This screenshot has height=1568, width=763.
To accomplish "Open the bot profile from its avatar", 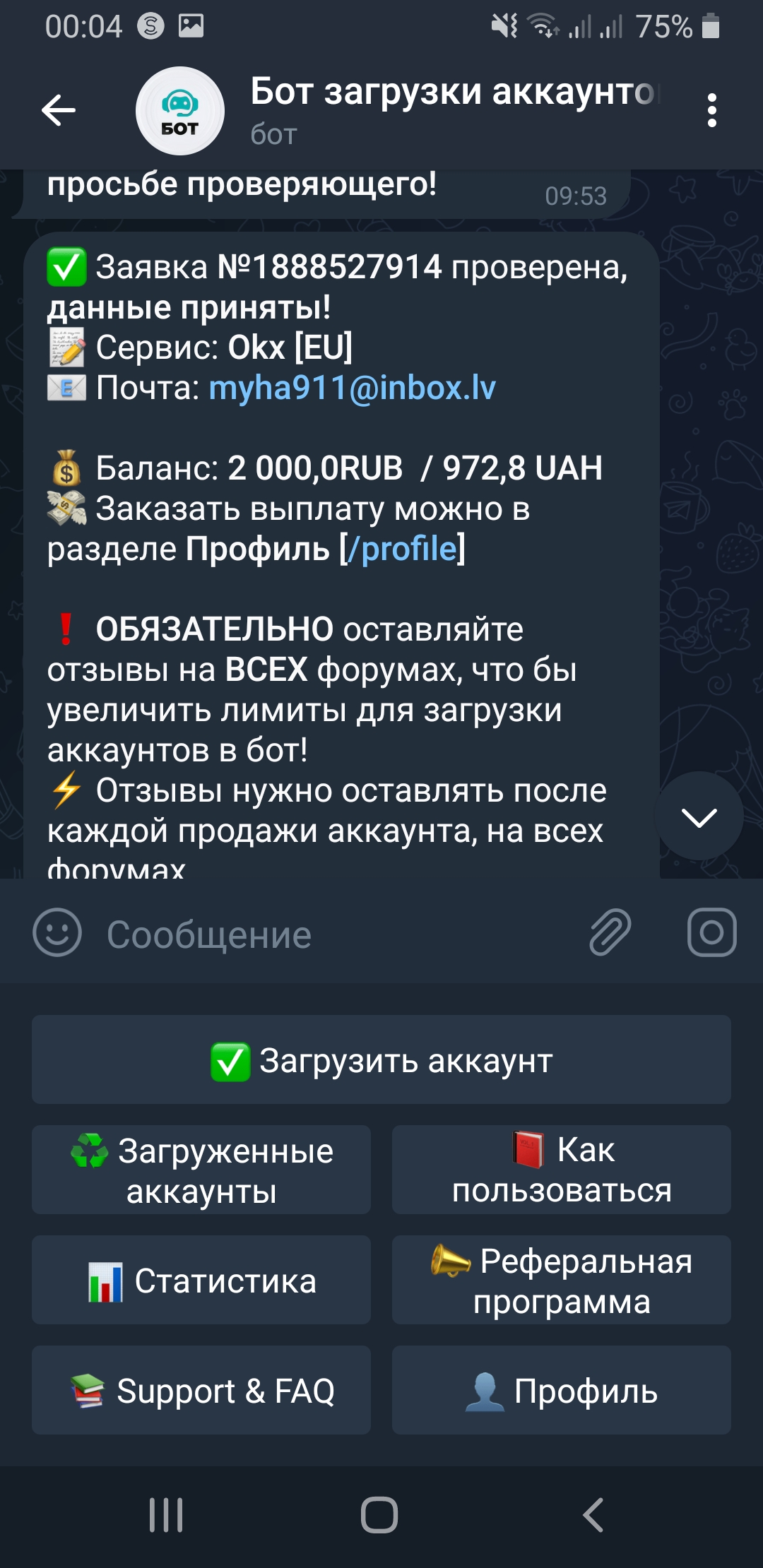I will point(179,111).
